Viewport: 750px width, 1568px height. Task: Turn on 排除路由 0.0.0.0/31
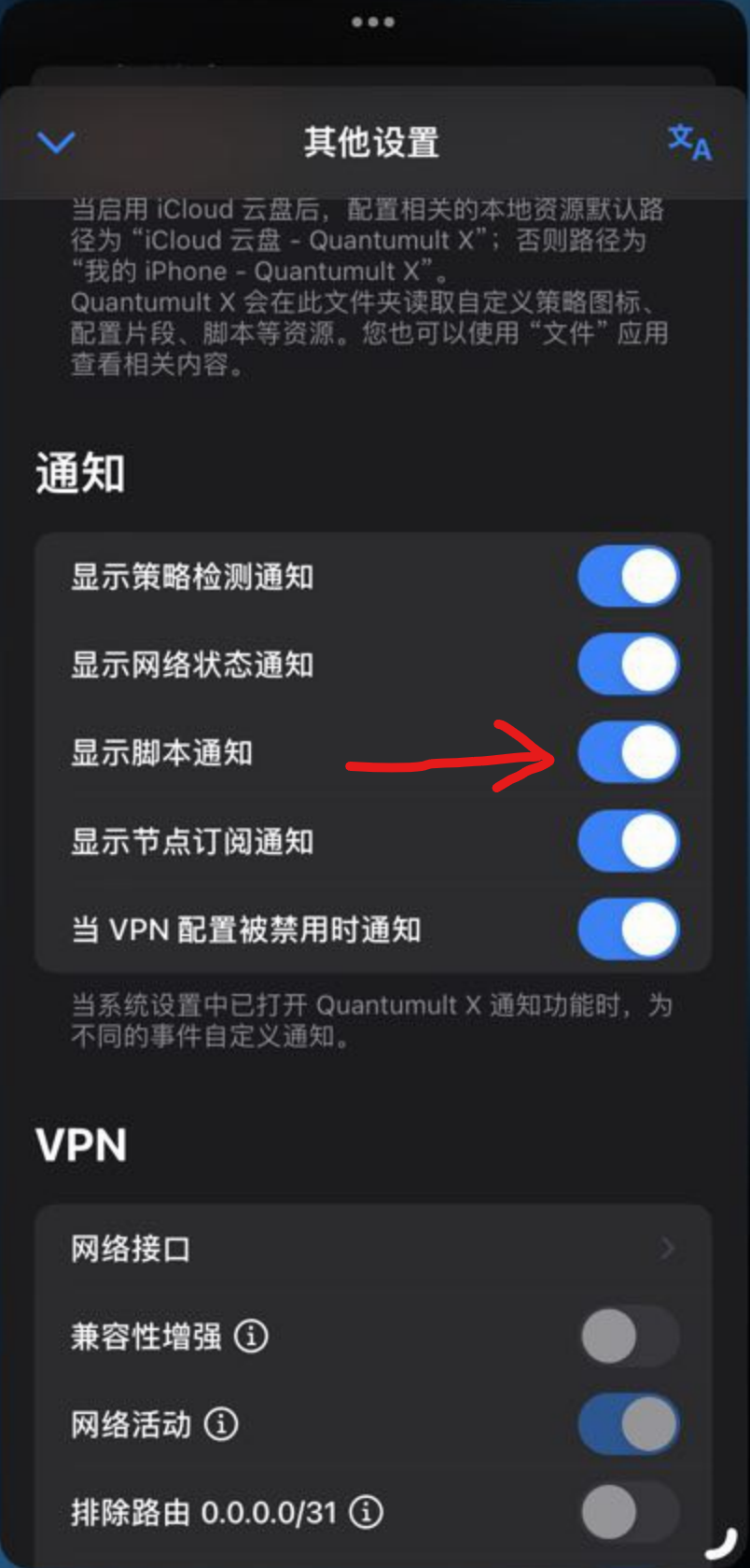628,1512
